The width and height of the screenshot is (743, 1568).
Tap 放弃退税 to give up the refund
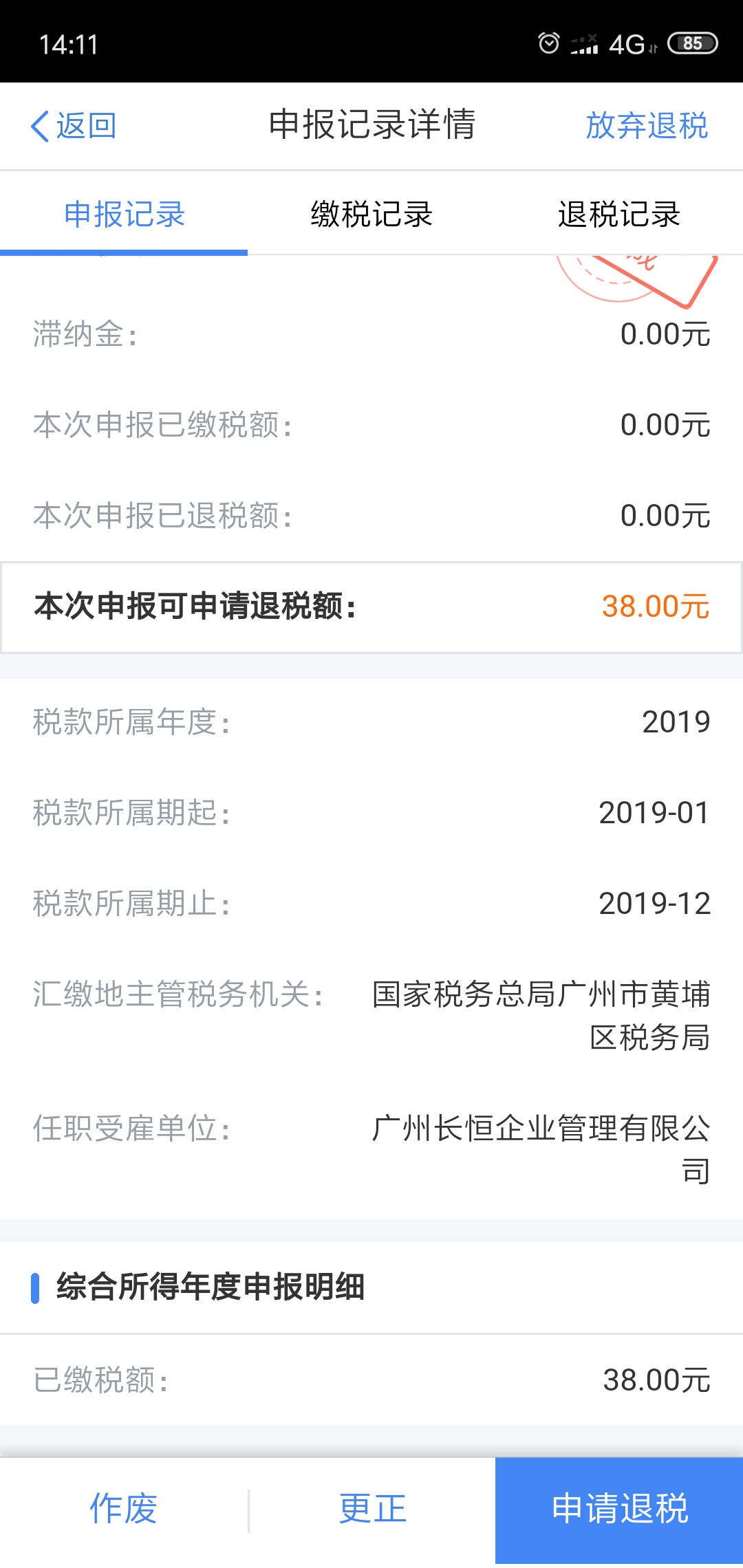(647, 126)
